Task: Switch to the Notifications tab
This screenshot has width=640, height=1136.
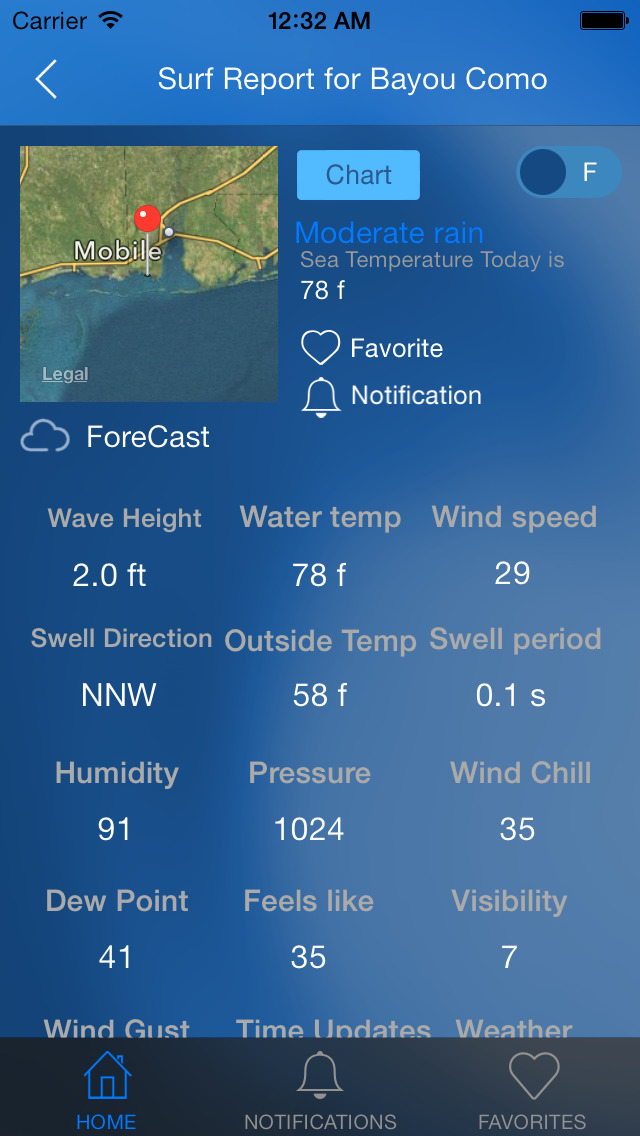Action: point(320,1092)
